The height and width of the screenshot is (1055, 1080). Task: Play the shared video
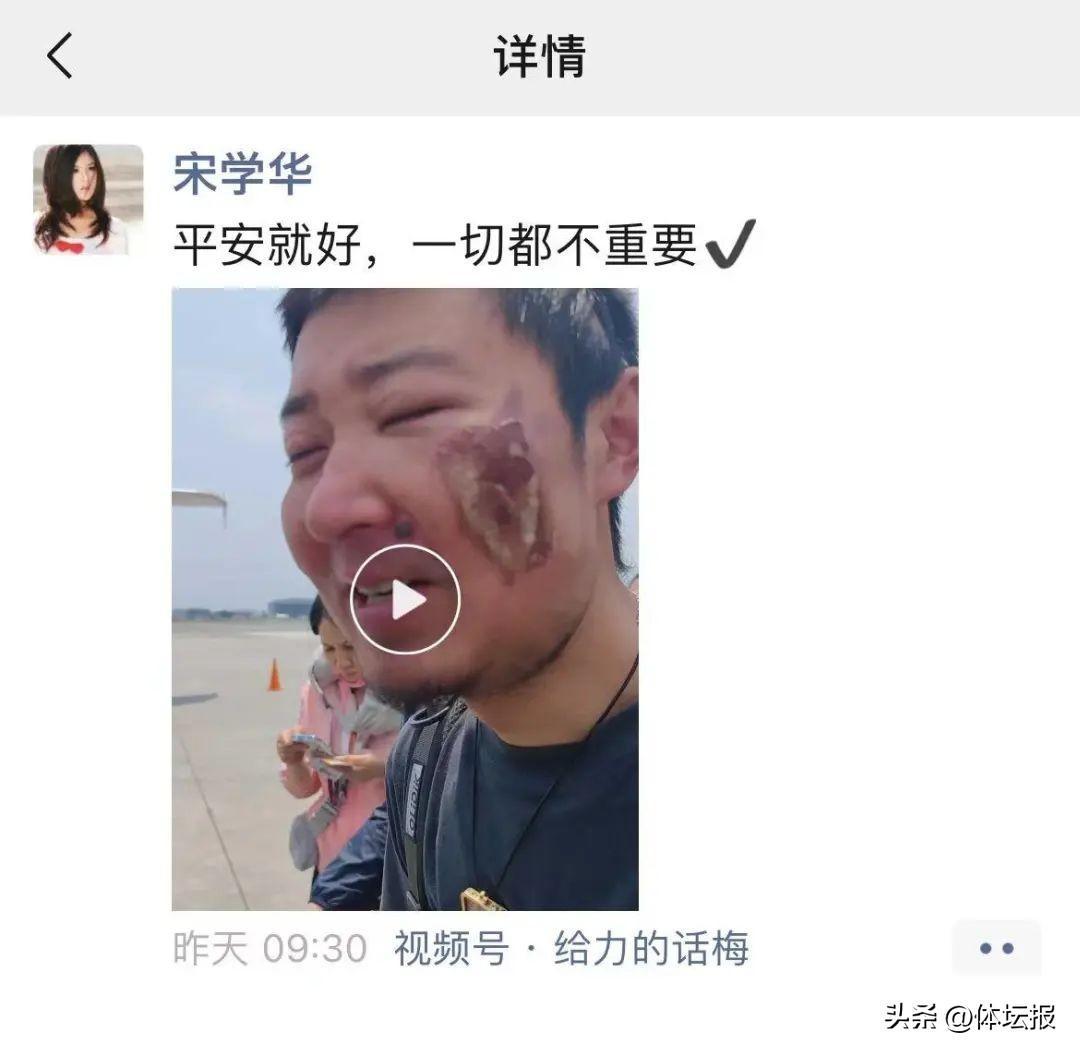405,600
